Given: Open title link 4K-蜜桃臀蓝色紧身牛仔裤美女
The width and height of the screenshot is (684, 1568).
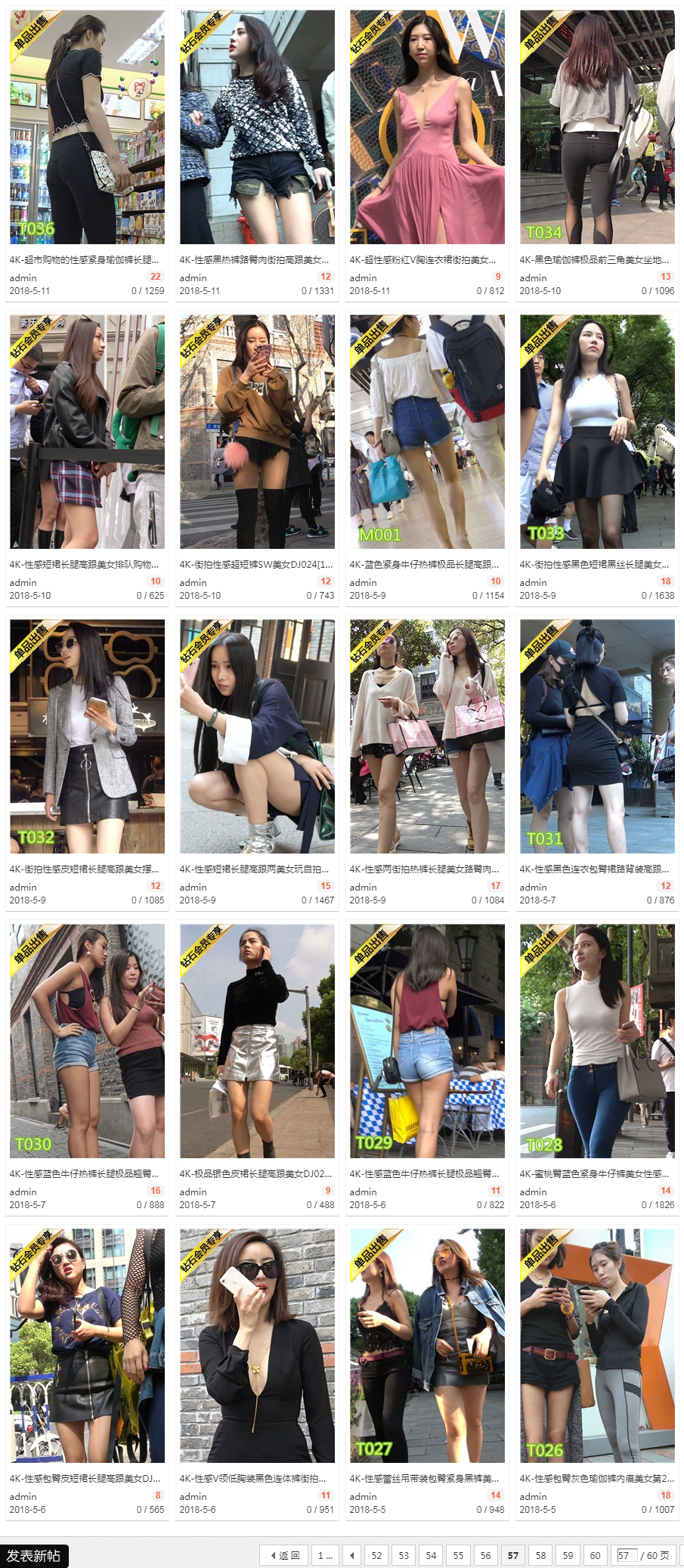Looking at the screenshot, I should click(x=594, y=1173).
